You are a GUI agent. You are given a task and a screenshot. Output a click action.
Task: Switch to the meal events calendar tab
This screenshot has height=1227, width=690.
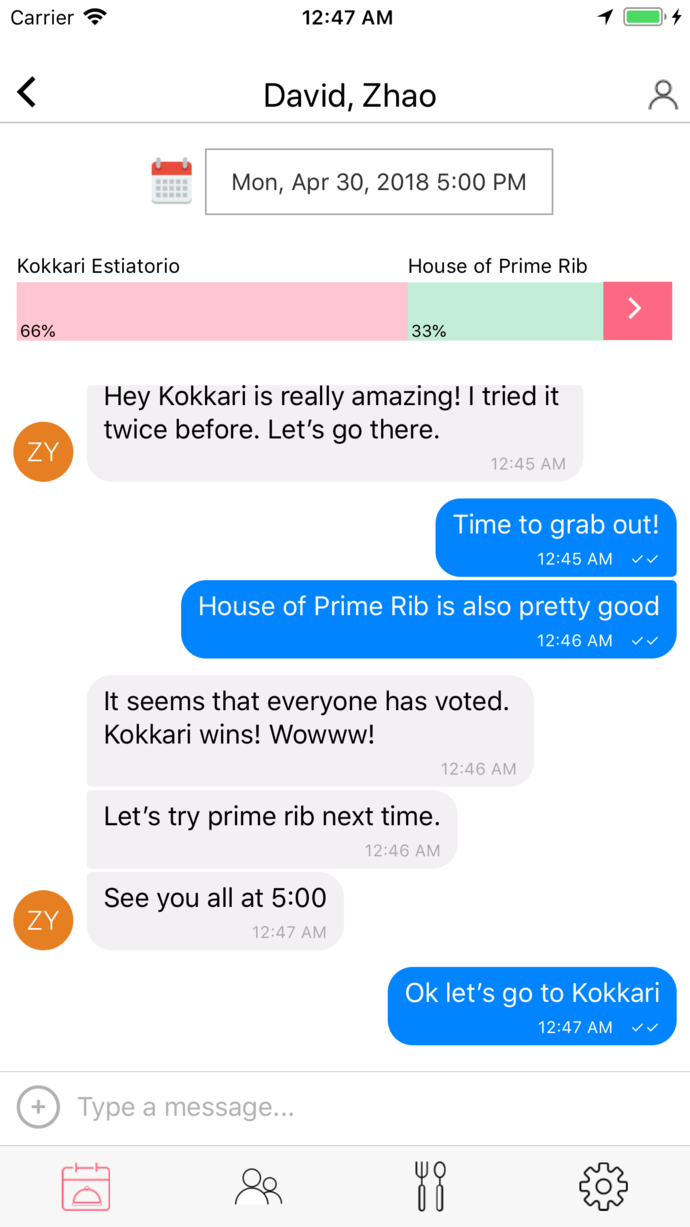(x=86, y=1187)
